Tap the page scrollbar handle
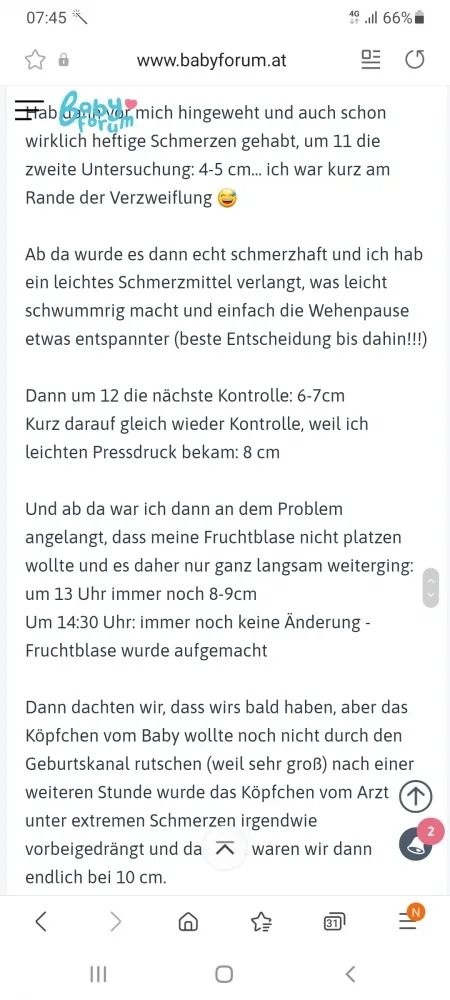 point(431,587)
